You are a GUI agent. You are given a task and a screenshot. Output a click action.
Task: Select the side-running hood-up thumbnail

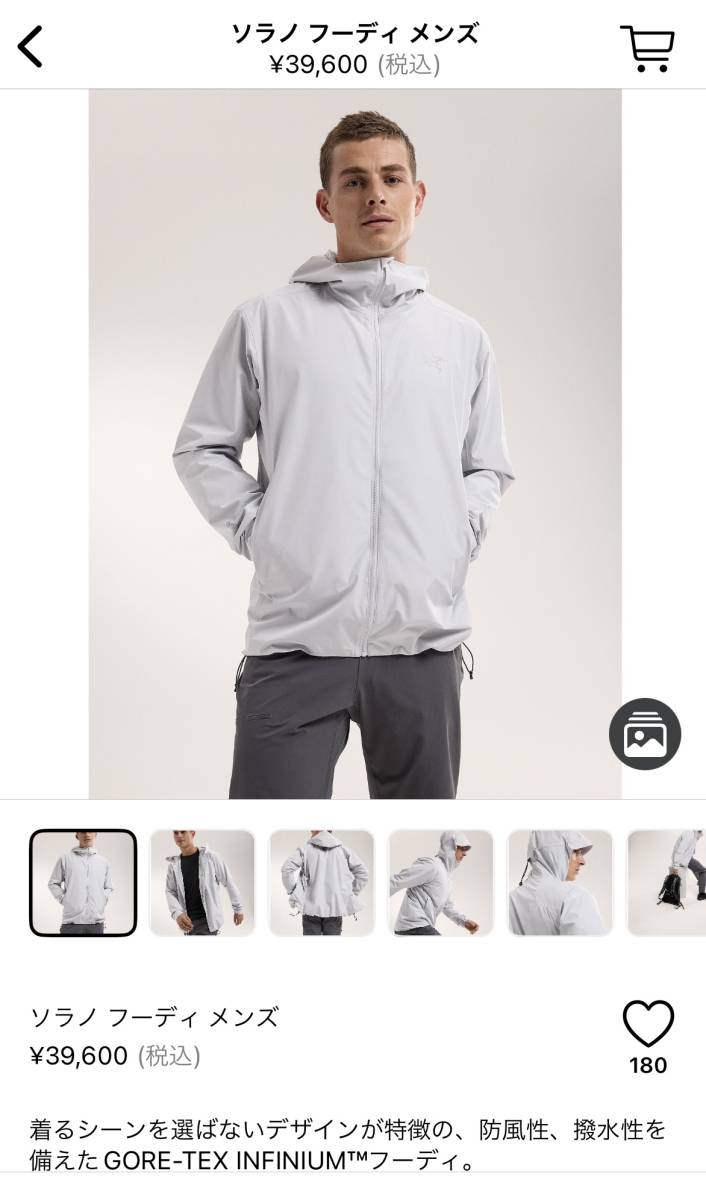441,883
